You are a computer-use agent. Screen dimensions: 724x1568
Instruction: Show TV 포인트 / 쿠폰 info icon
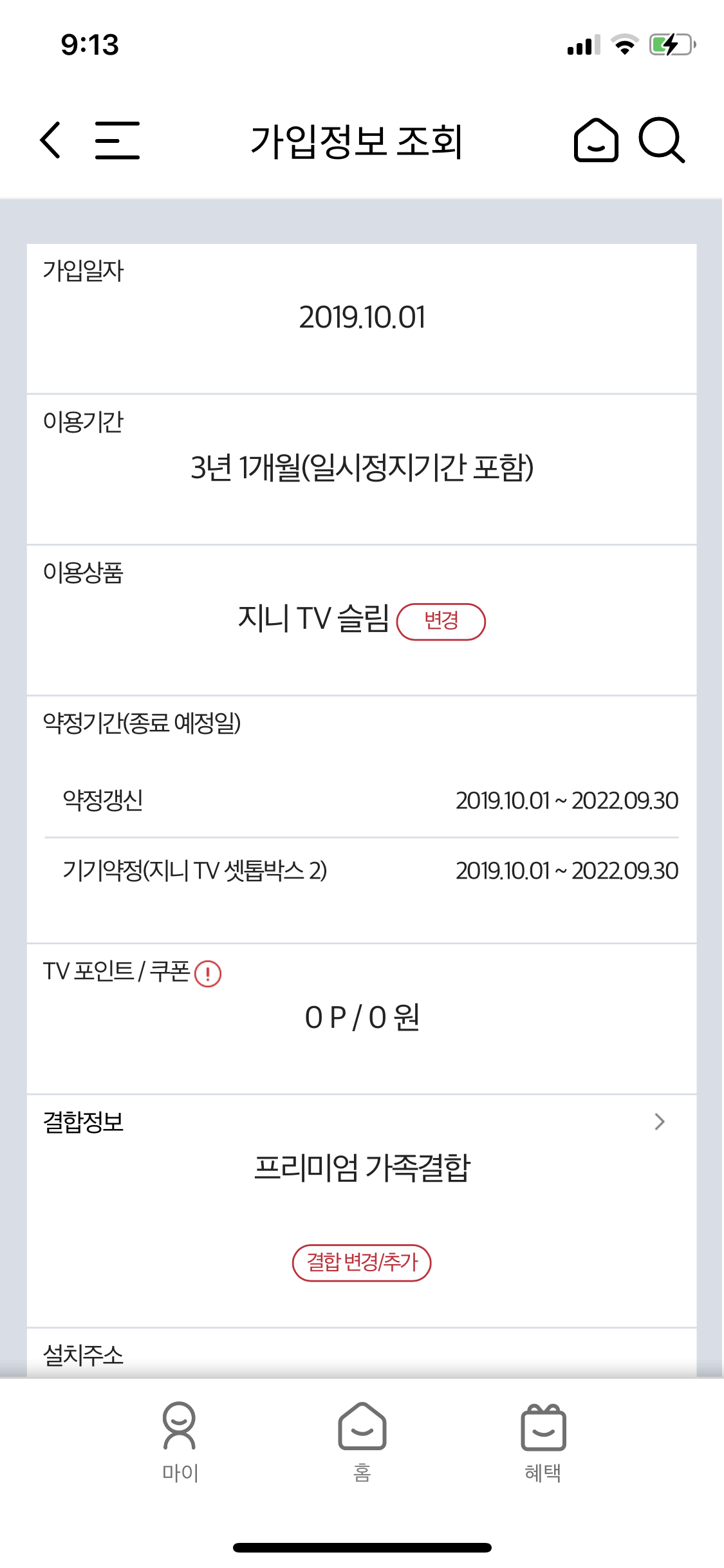(208, 973)
